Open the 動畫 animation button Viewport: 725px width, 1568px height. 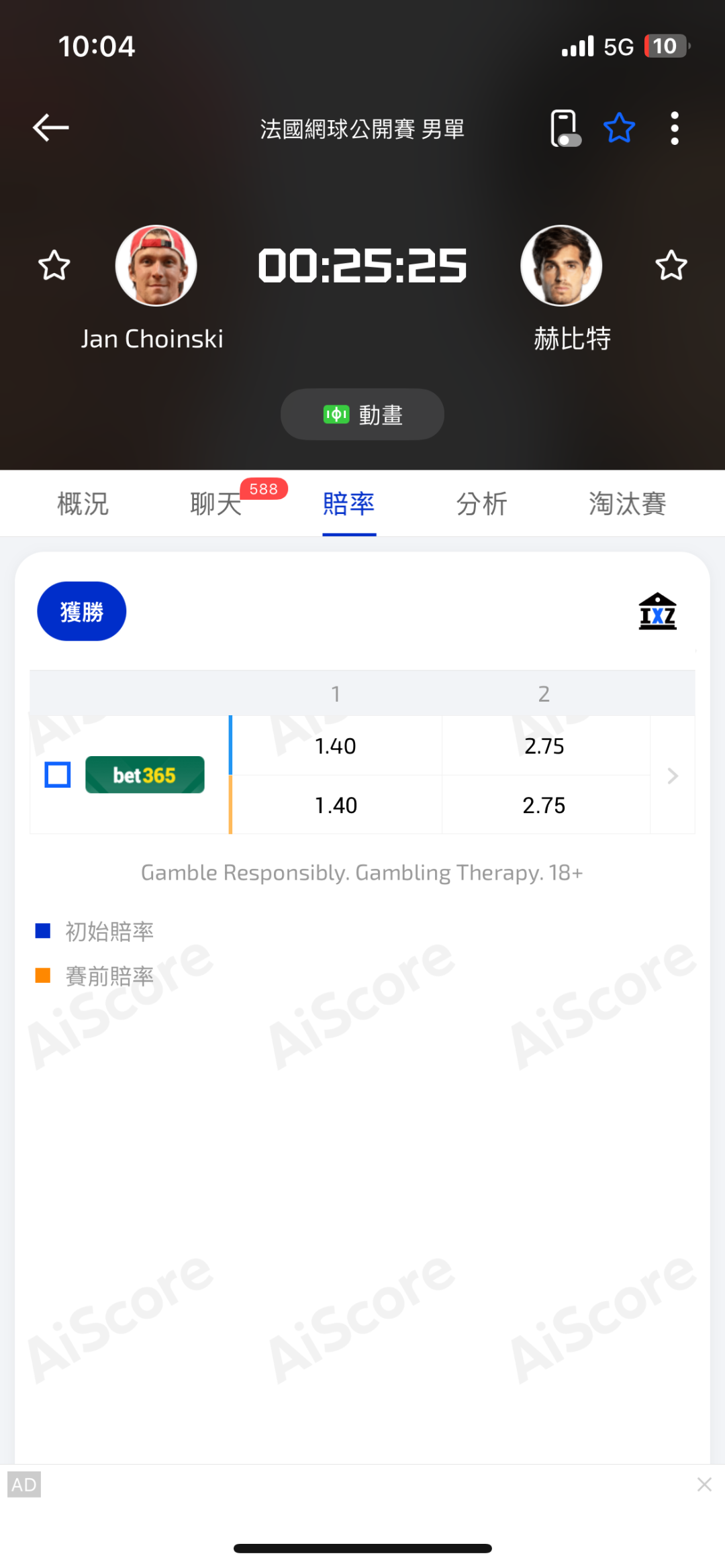point(362,415)
